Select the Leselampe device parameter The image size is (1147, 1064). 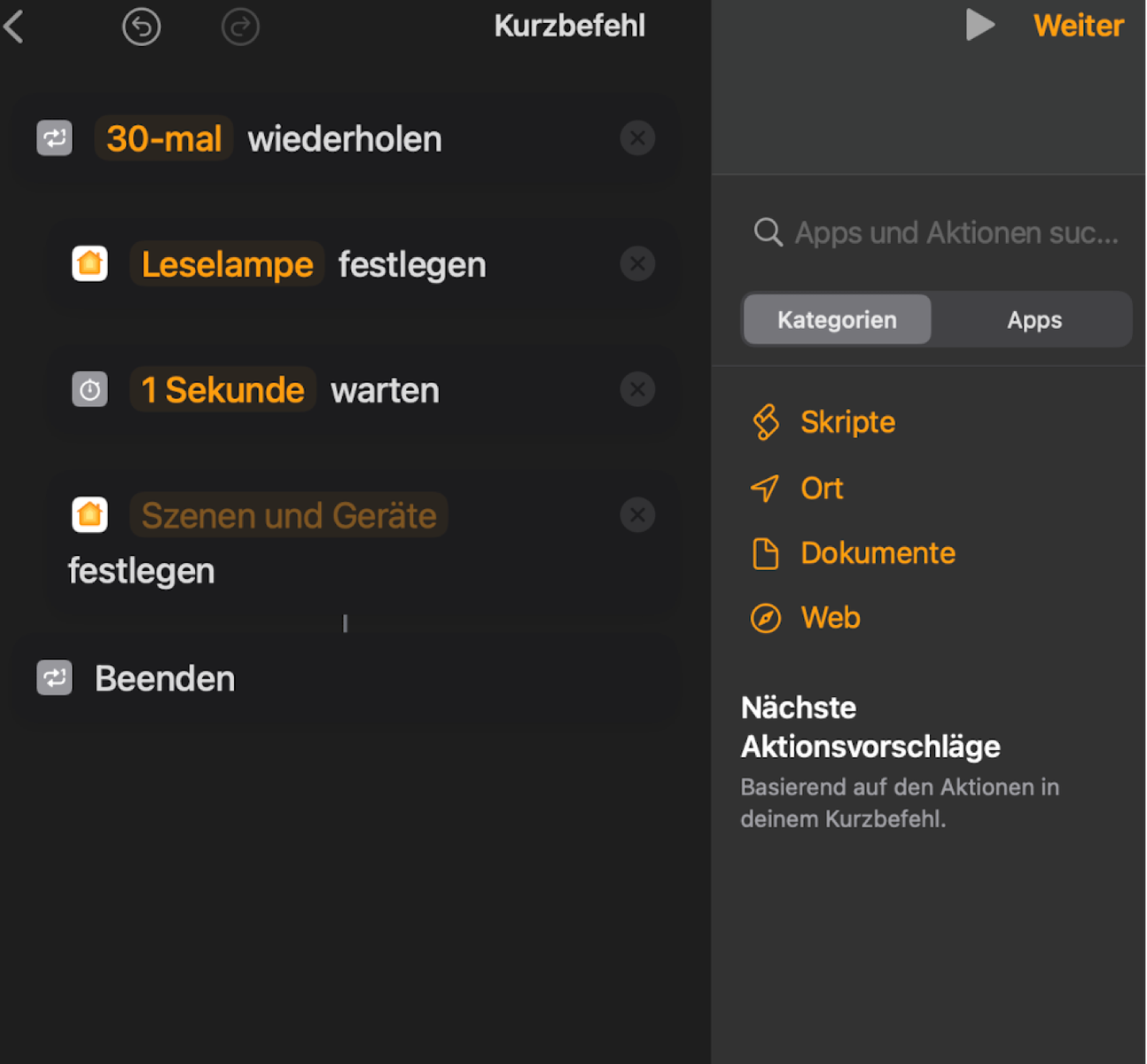click(227, 264)
